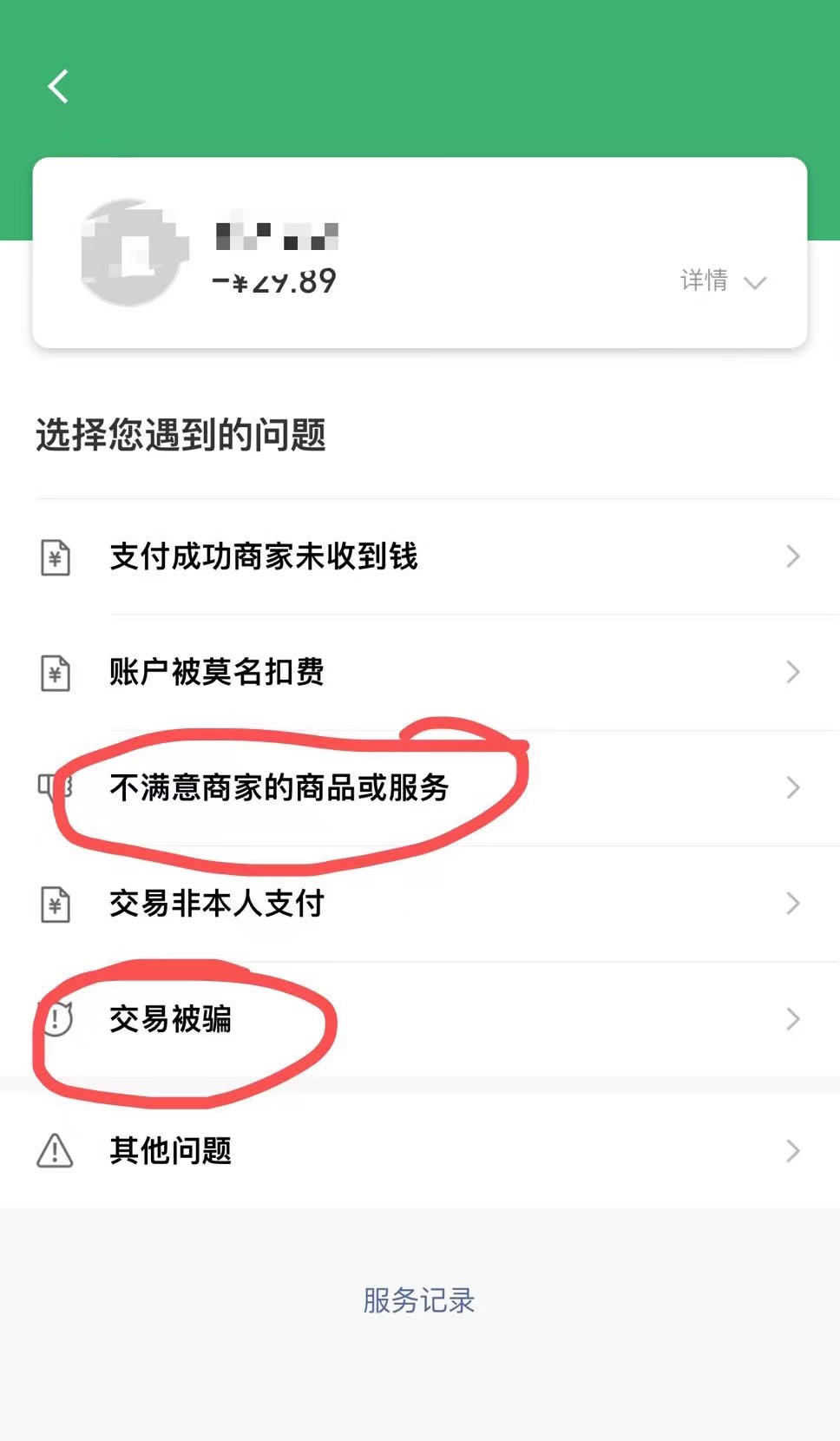The image size is (840, 1441).
Task: Select the 交易非本人支付 issue
Action: 216,903
